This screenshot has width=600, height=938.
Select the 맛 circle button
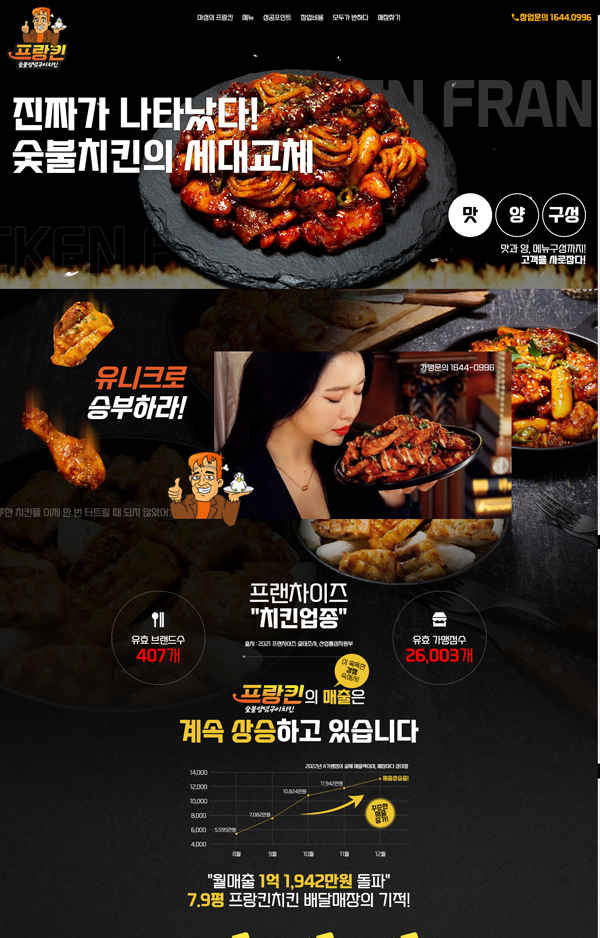pos(470,215)
